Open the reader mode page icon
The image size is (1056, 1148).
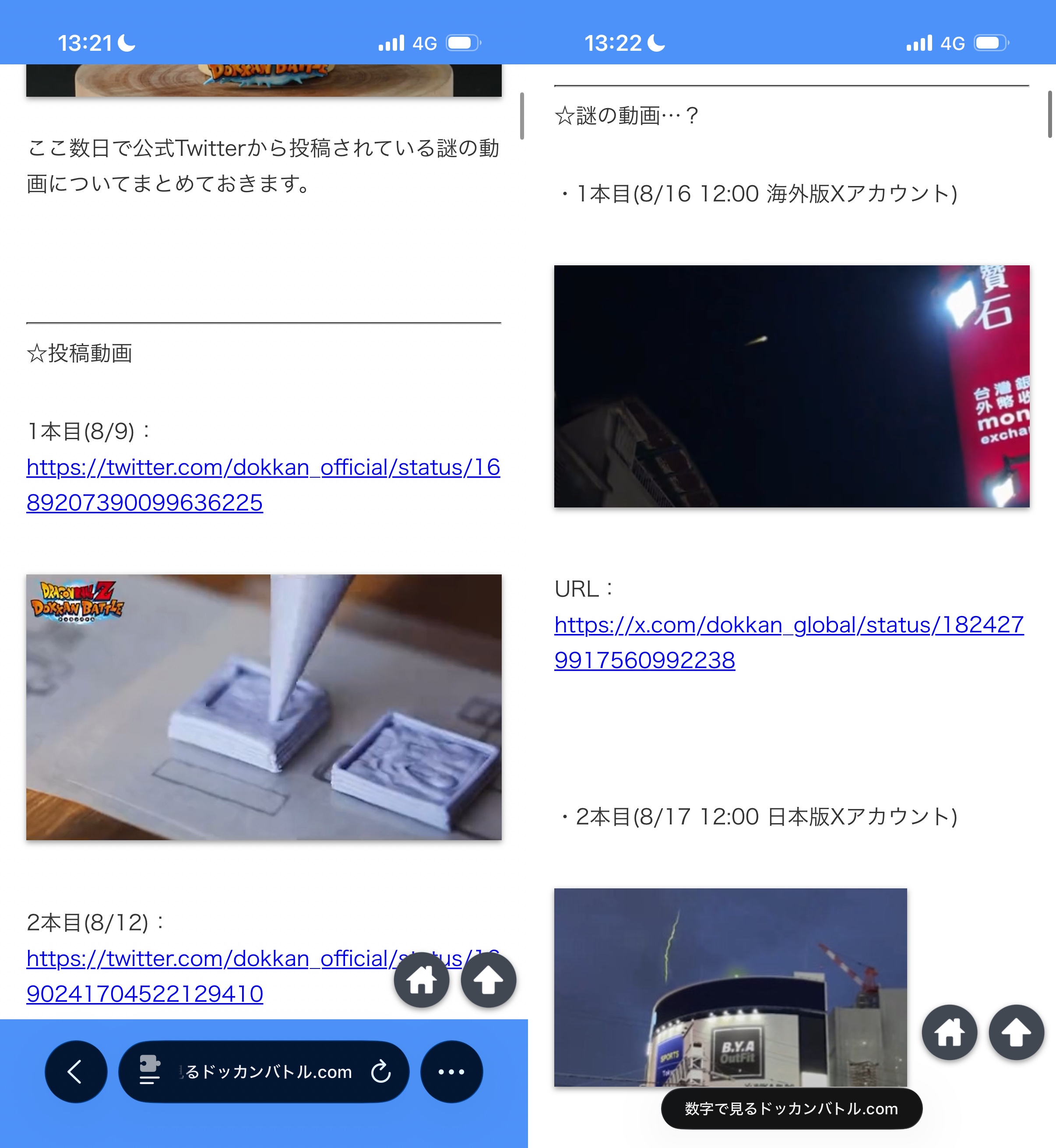[150, 1070]
